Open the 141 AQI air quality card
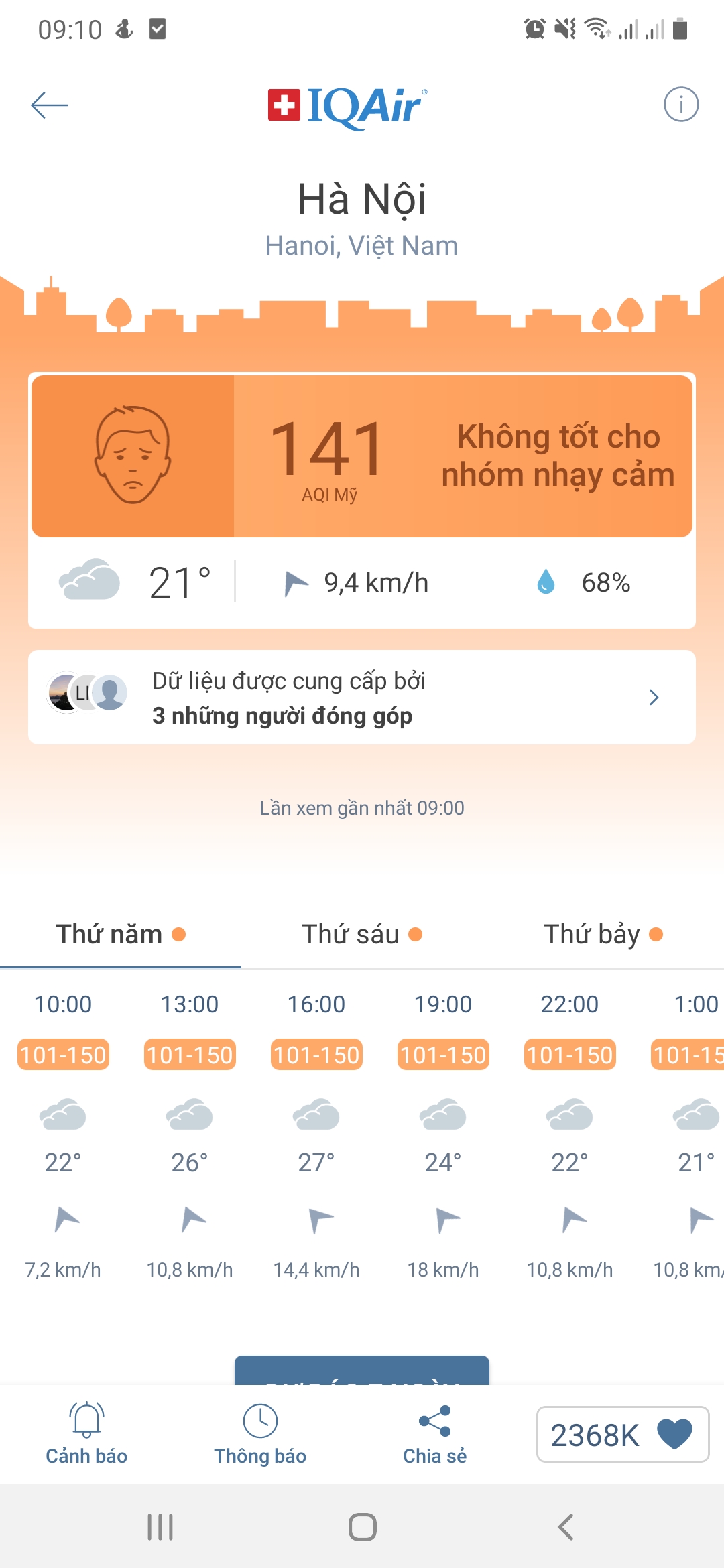The height and width of the screenshot is (1568, 724). click(x=362, y=456)
